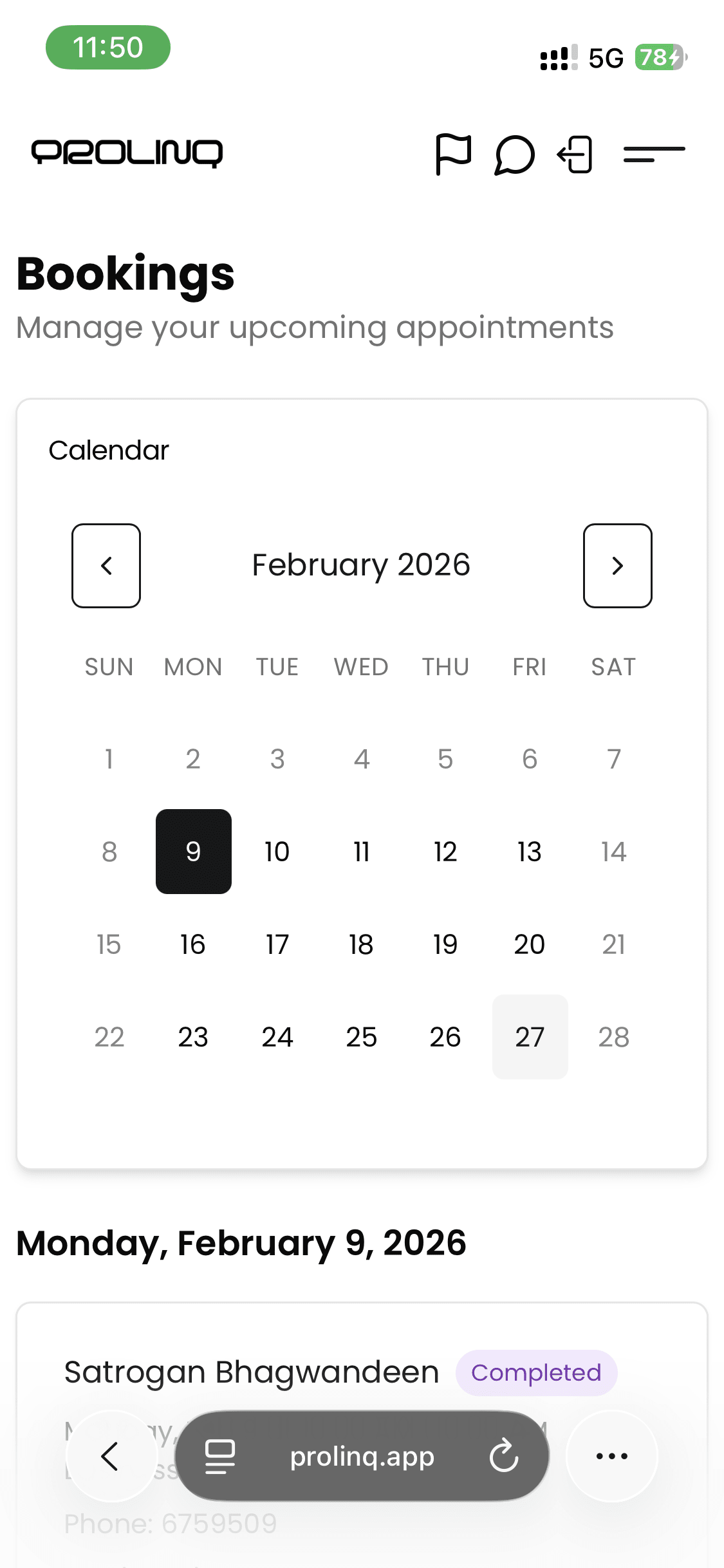Tap the battery indicator

(658, 57)
